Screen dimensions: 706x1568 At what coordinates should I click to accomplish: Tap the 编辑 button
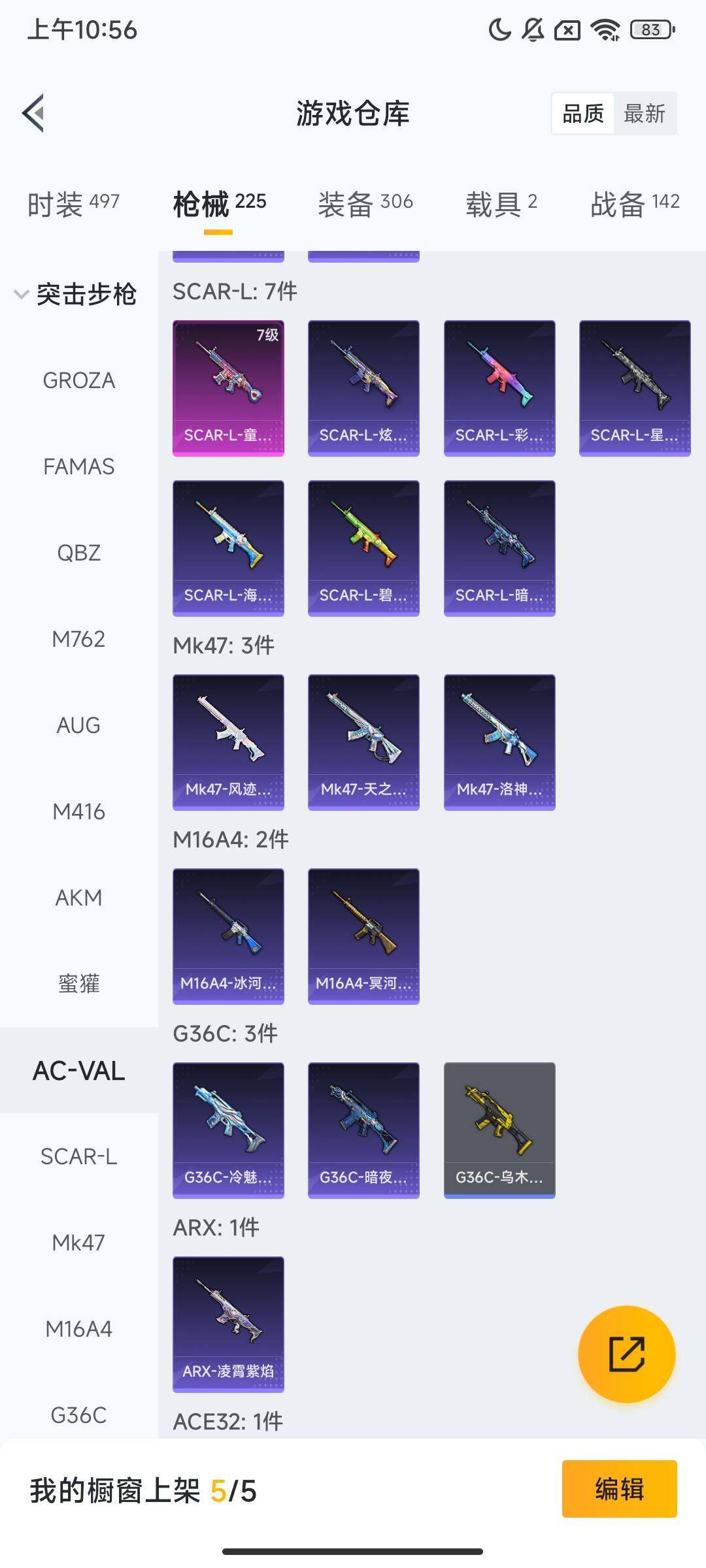tap(619, 1489)
